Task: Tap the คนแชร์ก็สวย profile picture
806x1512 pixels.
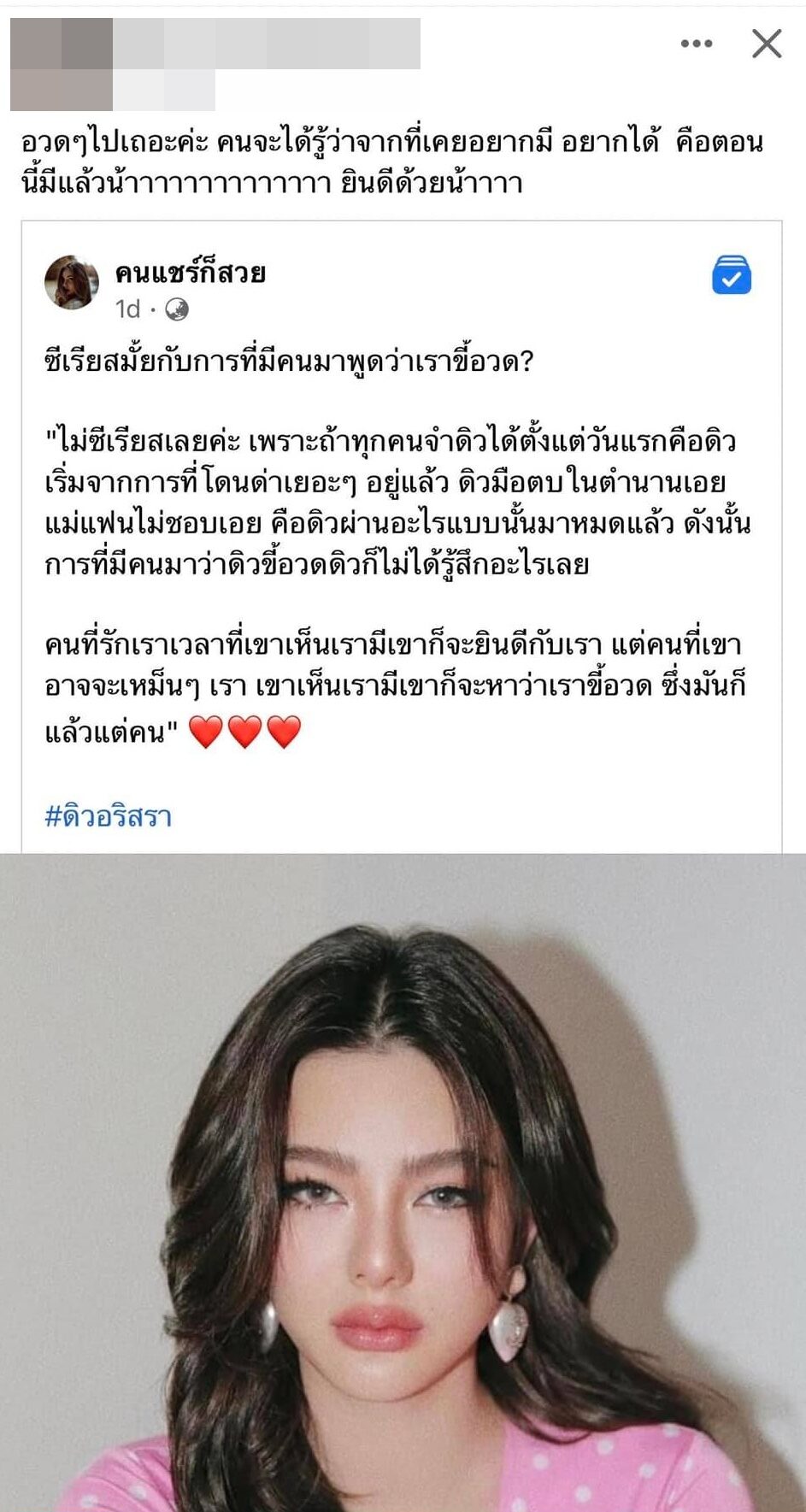Action: coord(72,282)
